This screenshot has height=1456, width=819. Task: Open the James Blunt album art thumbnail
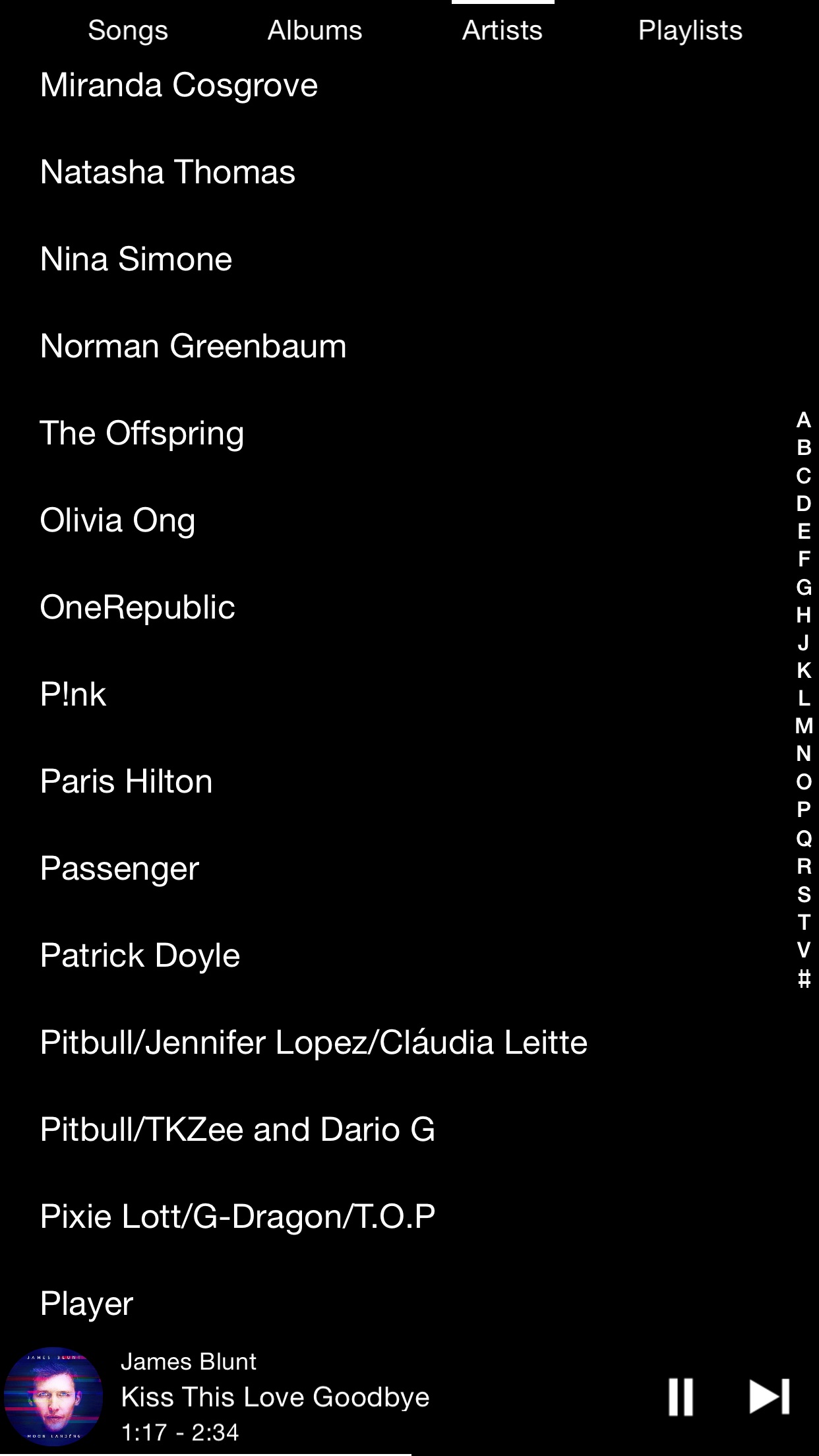point(53,1397)
